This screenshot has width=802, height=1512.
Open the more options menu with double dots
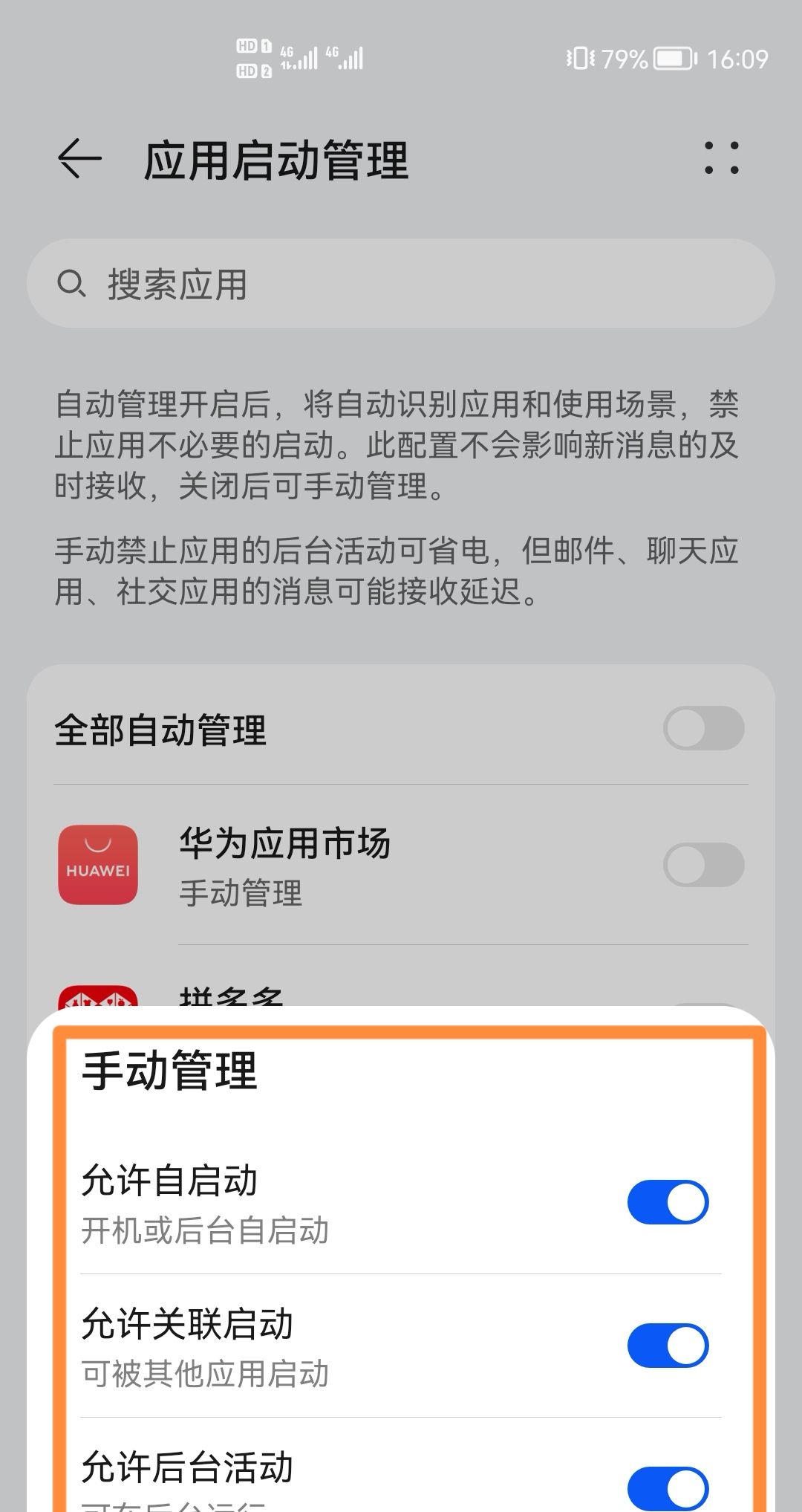(x=722, y=158)
